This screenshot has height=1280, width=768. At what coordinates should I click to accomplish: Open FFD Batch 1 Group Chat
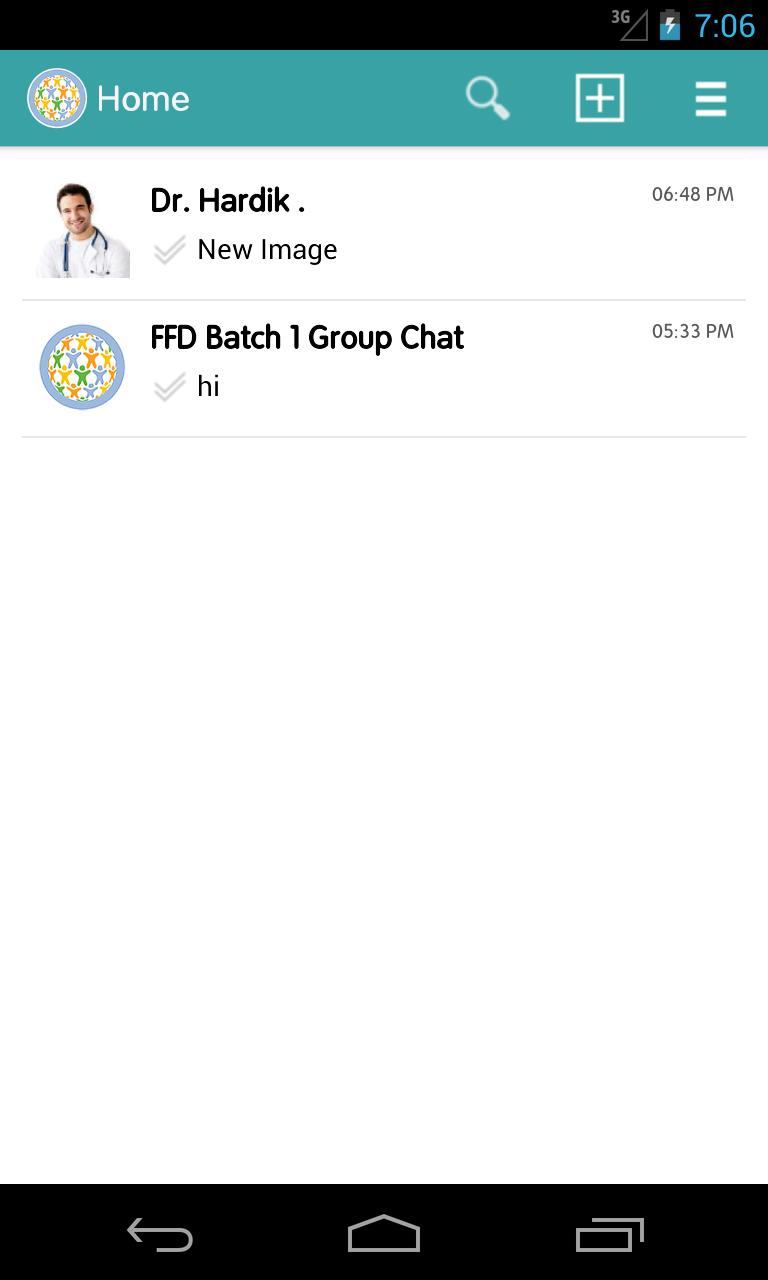pyautogui.click(x=384, y=365)
